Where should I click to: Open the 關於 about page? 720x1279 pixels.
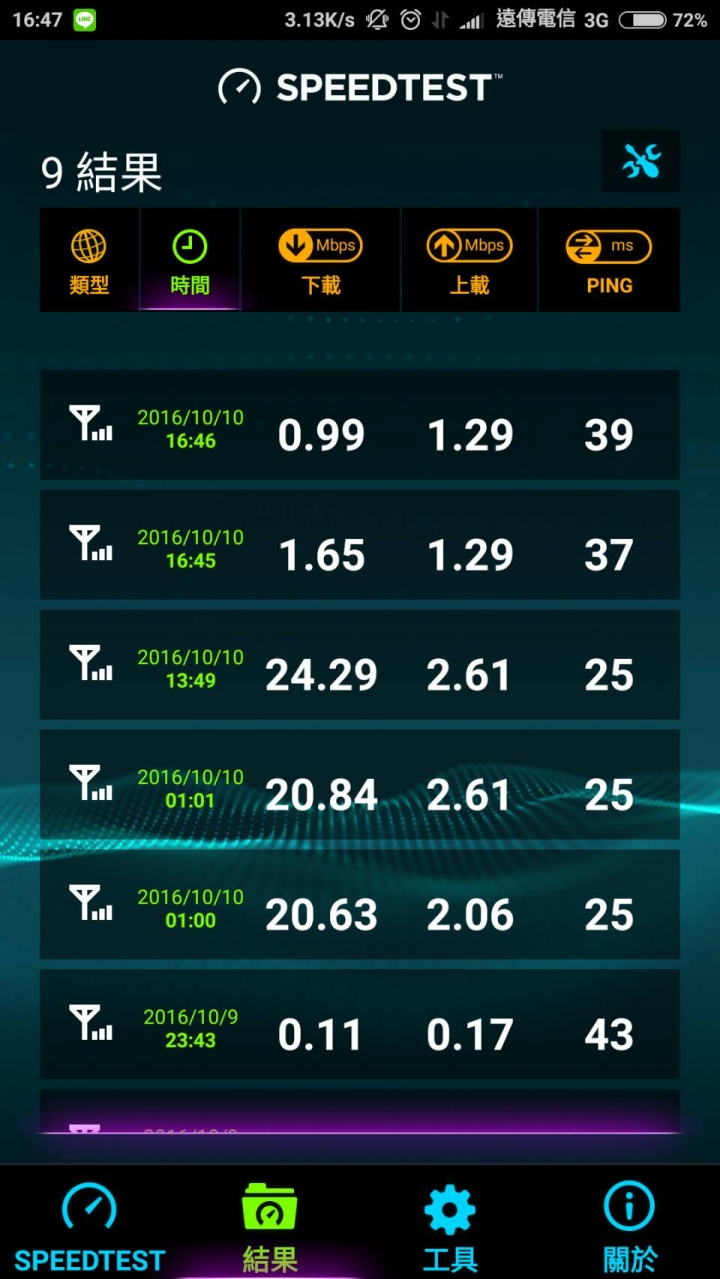click(x=629, y=1225)
